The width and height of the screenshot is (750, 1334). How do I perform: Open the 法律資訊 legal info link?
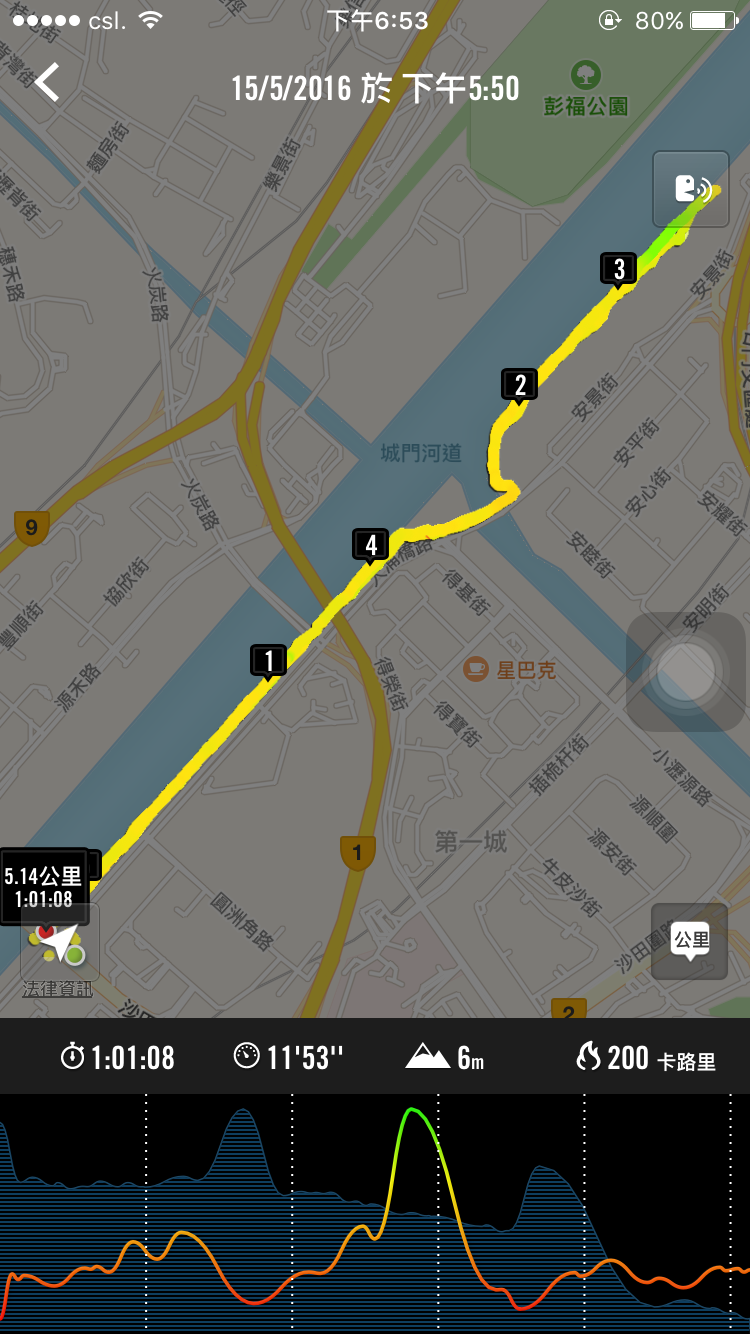(58, 989)
